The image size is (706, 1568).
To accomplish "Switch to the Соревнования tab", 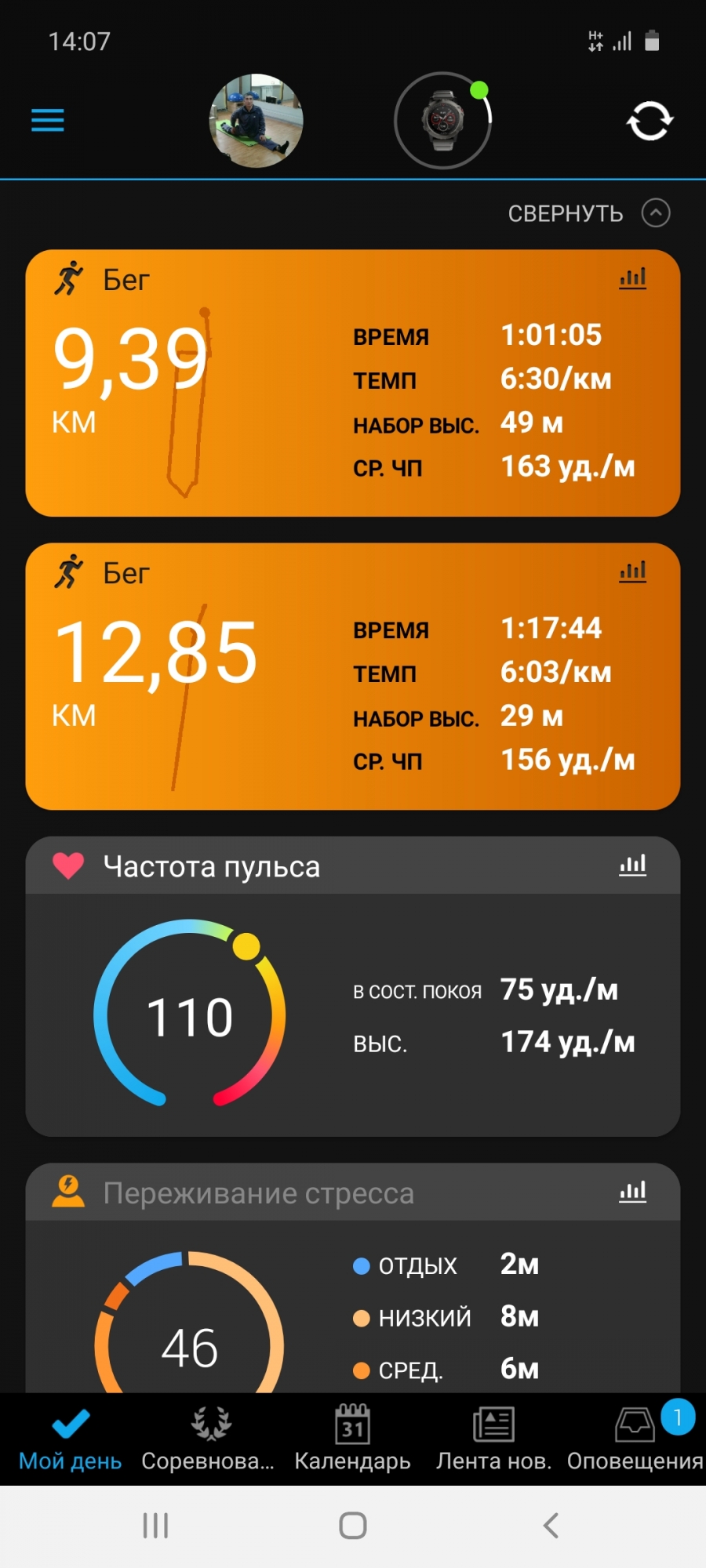I will tap(209, 1439).
